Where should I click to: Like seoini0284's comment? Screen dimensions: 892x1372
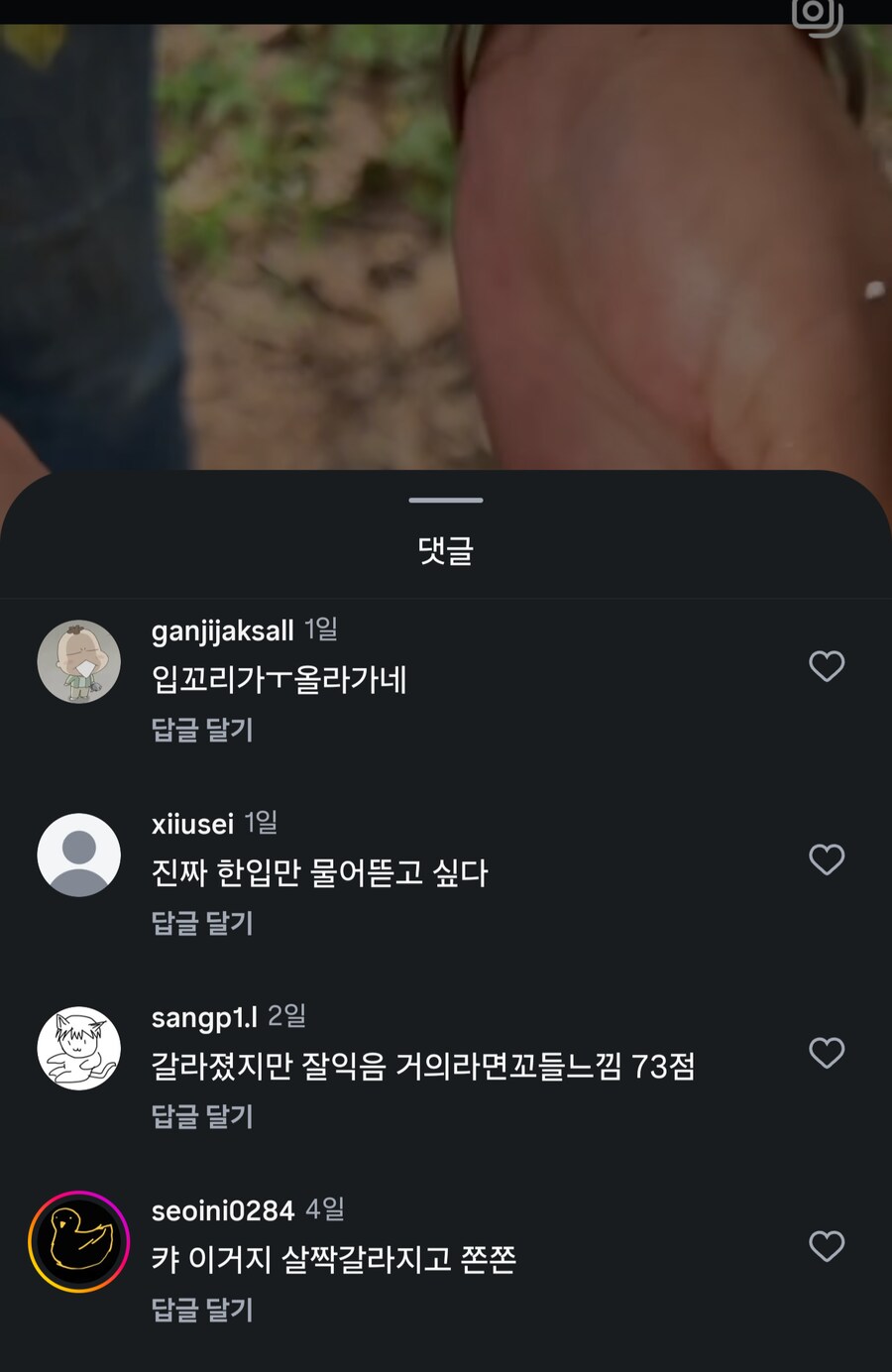pyautogui.click(x=827, y=1246)
